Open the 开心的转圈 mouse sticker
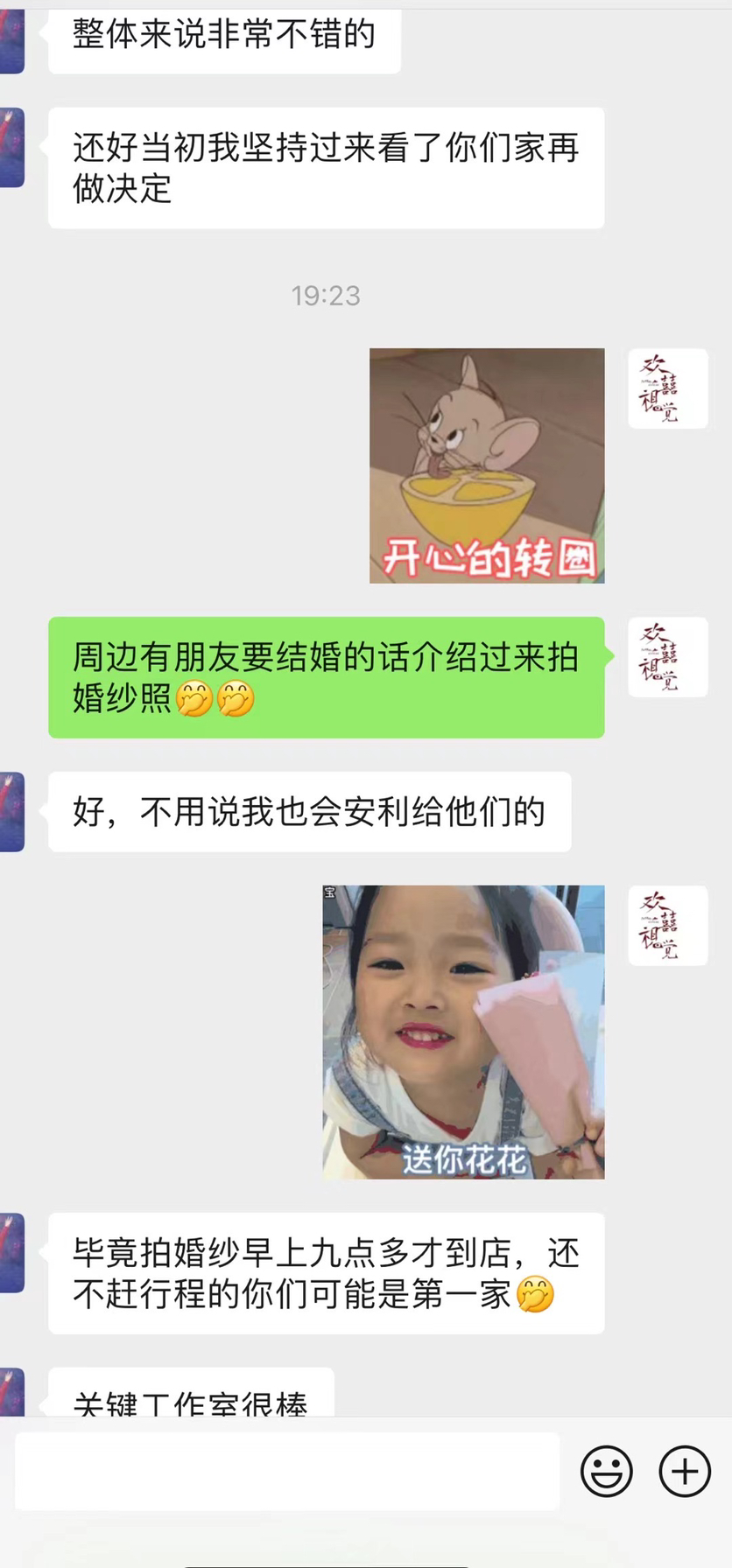 [x=487, y=465]
